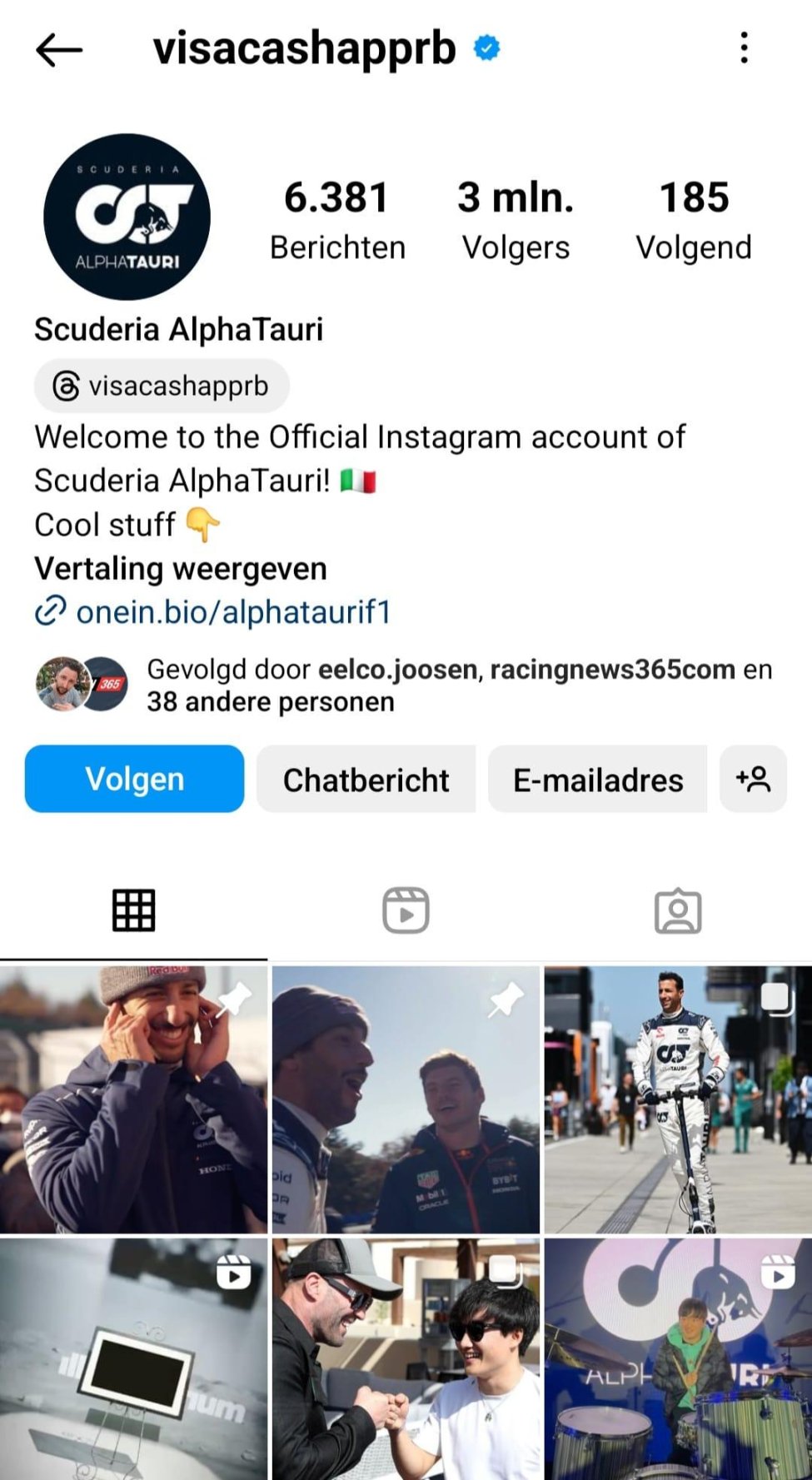This screenshot has height=1480, width=812.
Task: Open pinned post of two men laughing
Action: pos(406,1099)
